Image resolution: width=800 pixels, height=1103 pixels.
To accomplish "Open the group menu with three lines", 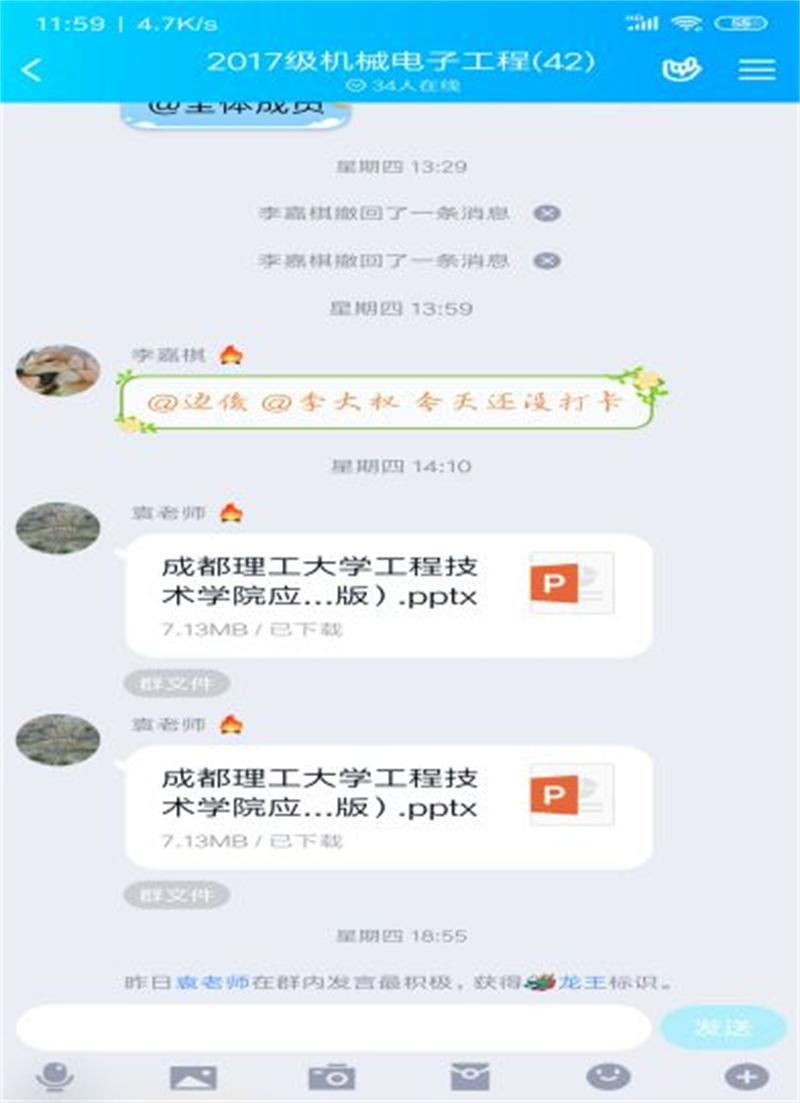I will 757,69.
